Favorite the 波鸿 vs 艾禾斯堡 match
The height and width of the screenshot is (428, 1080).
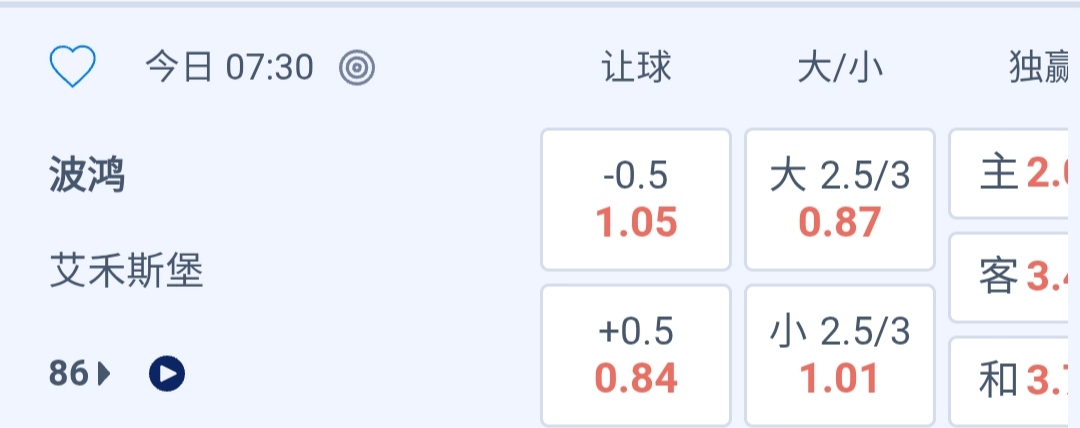(x=72, y=68)
